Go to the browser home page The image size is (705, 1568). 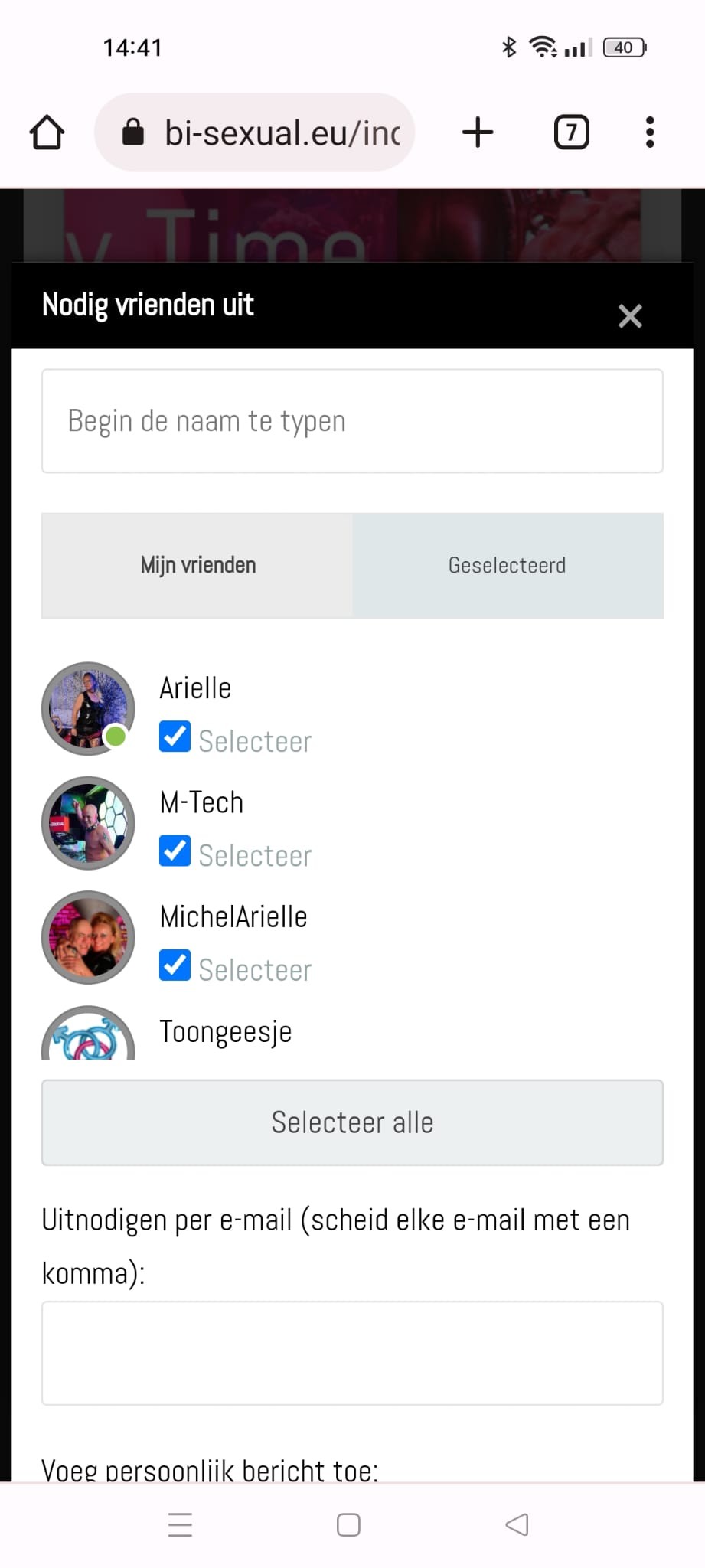pyautogui.click(x=47, y=132)
